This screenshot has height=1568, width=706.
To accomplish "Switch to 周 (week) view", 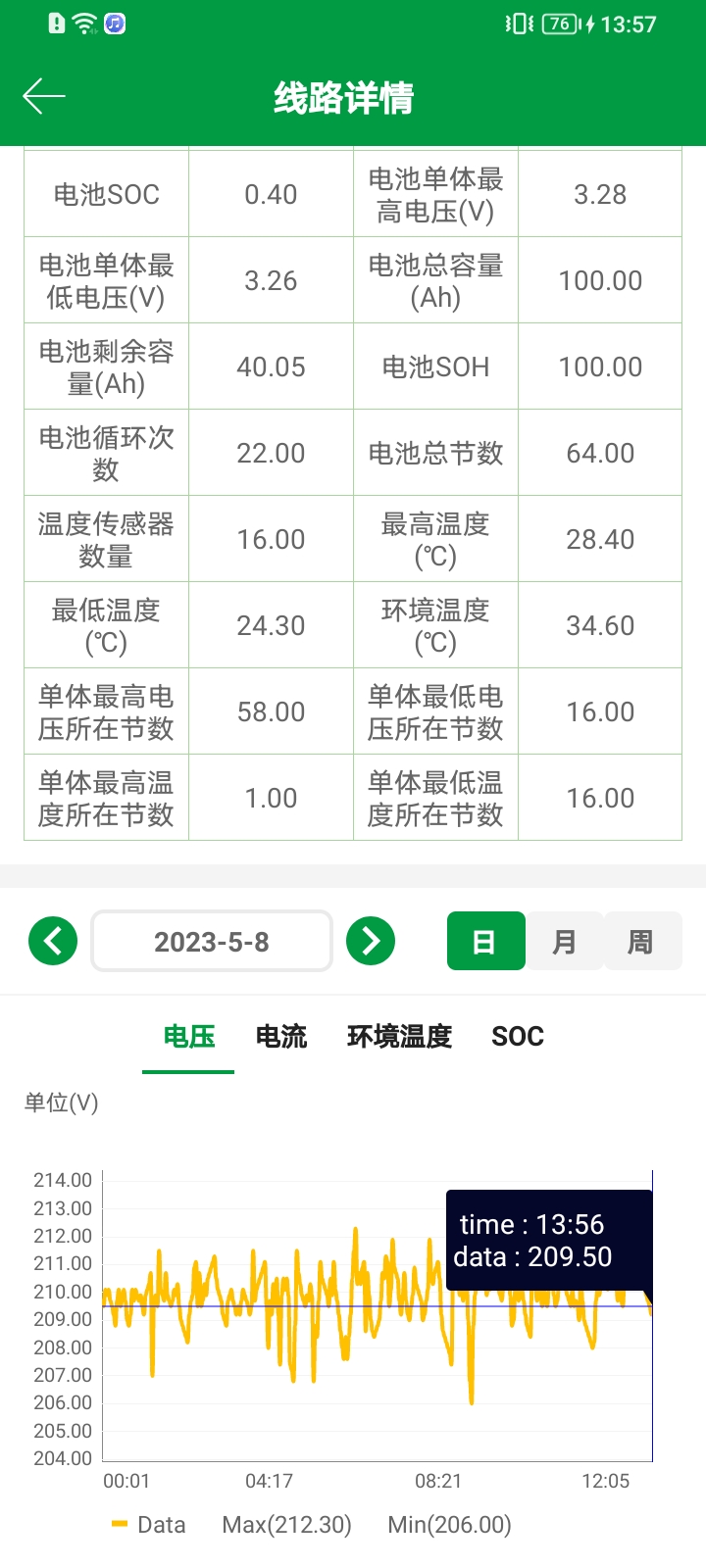I will (x=642, y=941).
